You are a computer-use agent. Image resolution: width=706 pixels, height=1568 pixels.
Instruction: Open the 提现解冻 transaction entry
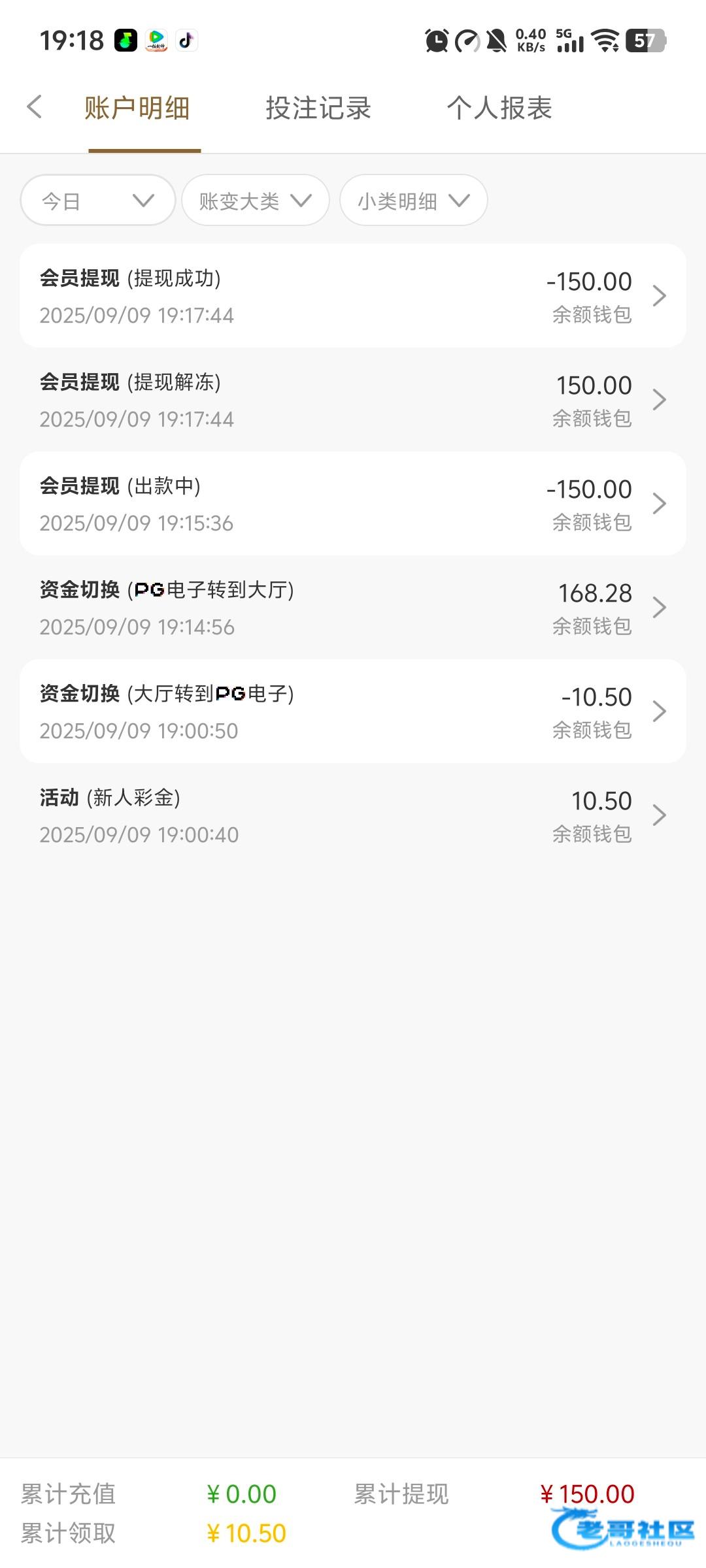353,400
